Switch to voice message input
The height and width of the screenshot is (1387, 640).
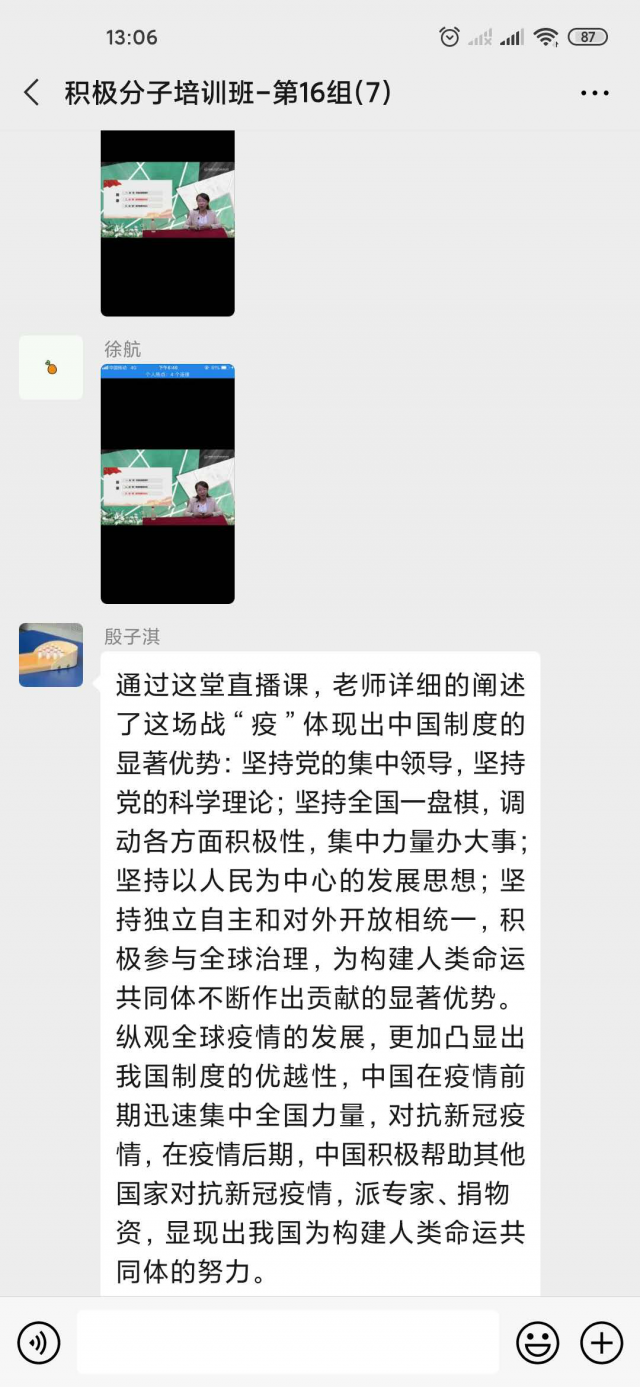39,1342
